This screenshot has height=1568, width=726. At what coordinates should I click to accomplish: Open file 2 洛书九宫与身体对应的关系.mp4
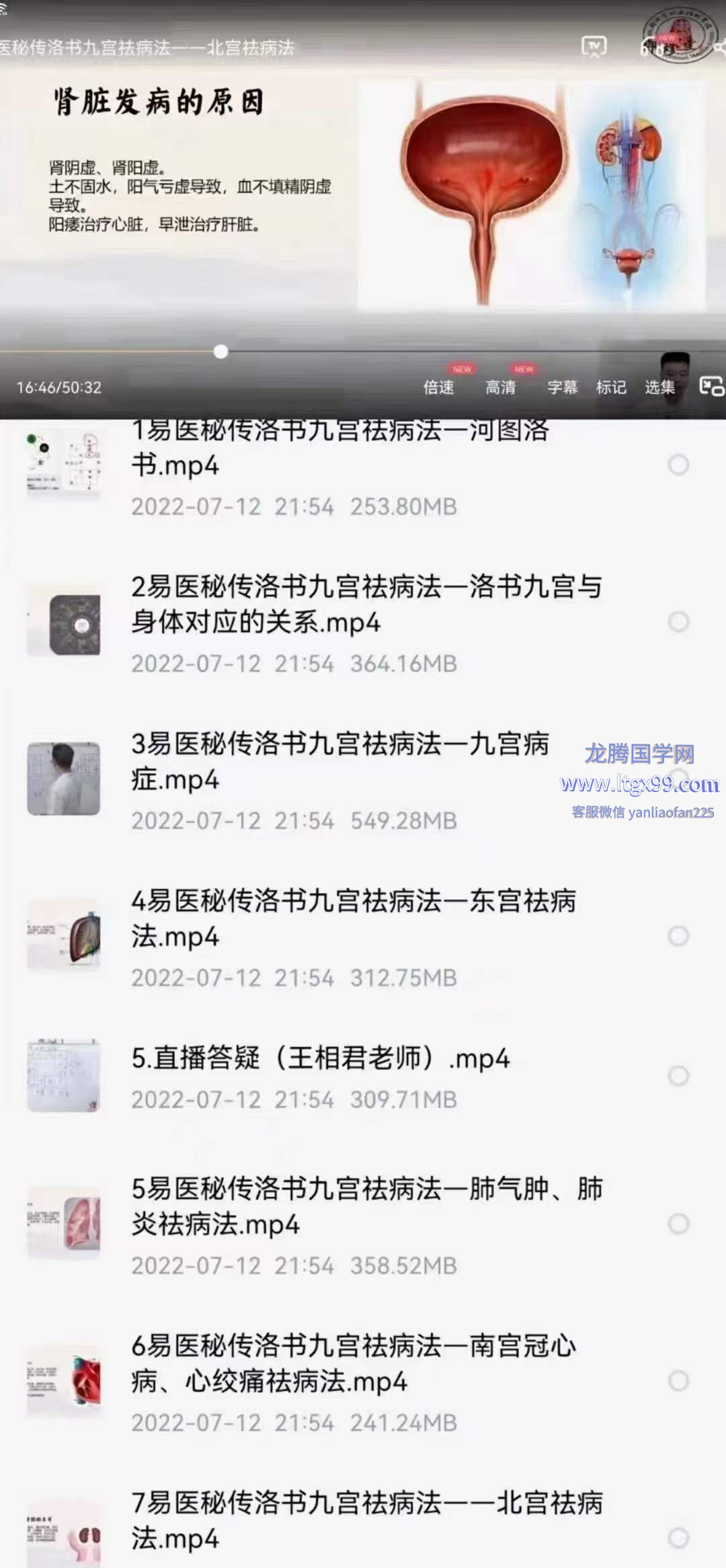point(366,604)
